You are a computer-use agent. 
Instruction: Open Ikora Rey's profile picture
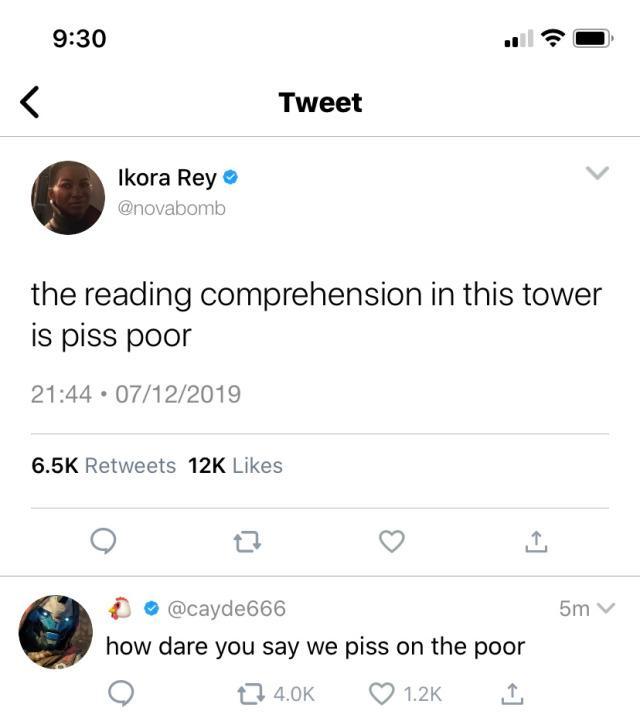point(68,198)
